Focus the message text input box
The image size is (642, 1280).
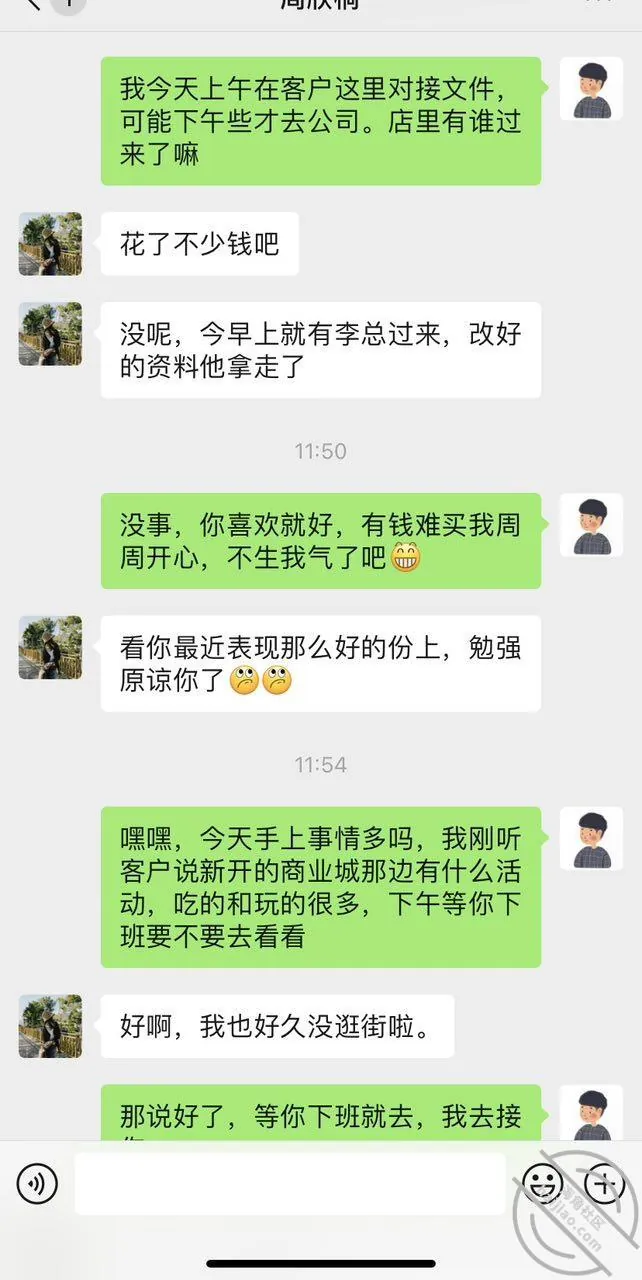(x=290, y=1185)
